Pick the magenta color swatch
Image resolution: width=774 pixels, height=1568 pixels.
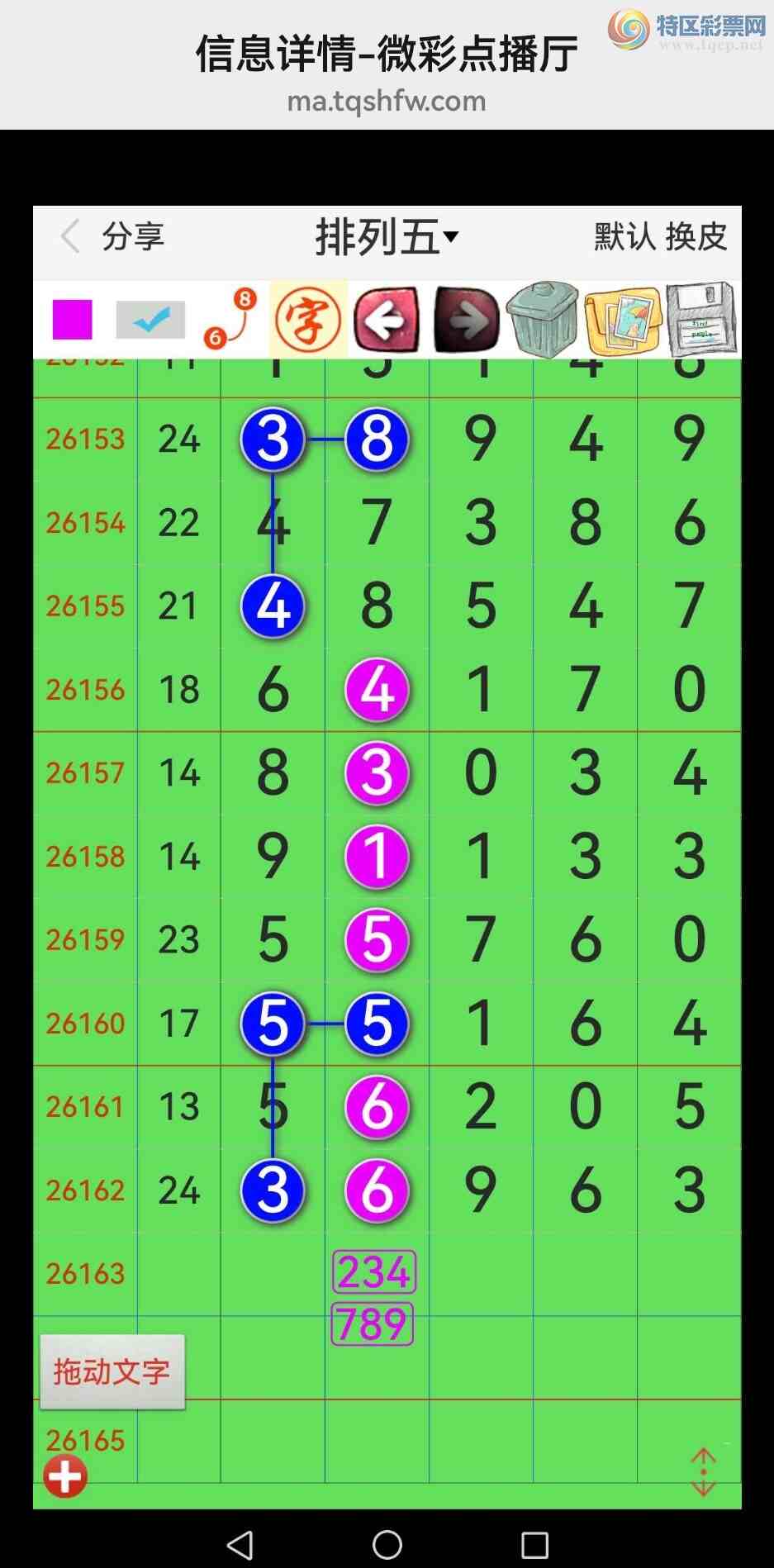coord(73,320)
